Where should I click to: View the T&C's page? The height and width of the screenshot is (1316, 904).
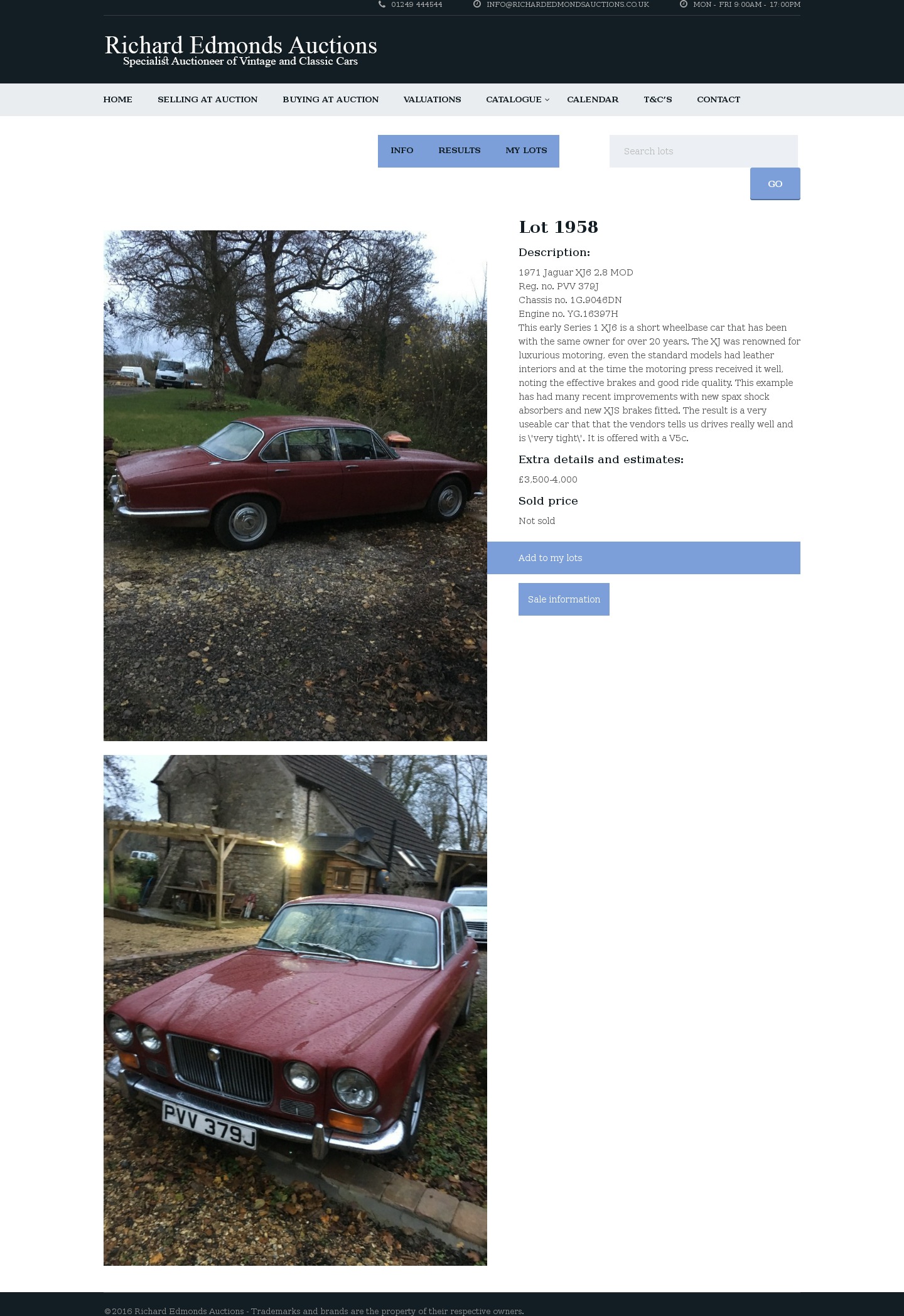tap(657, 100)
